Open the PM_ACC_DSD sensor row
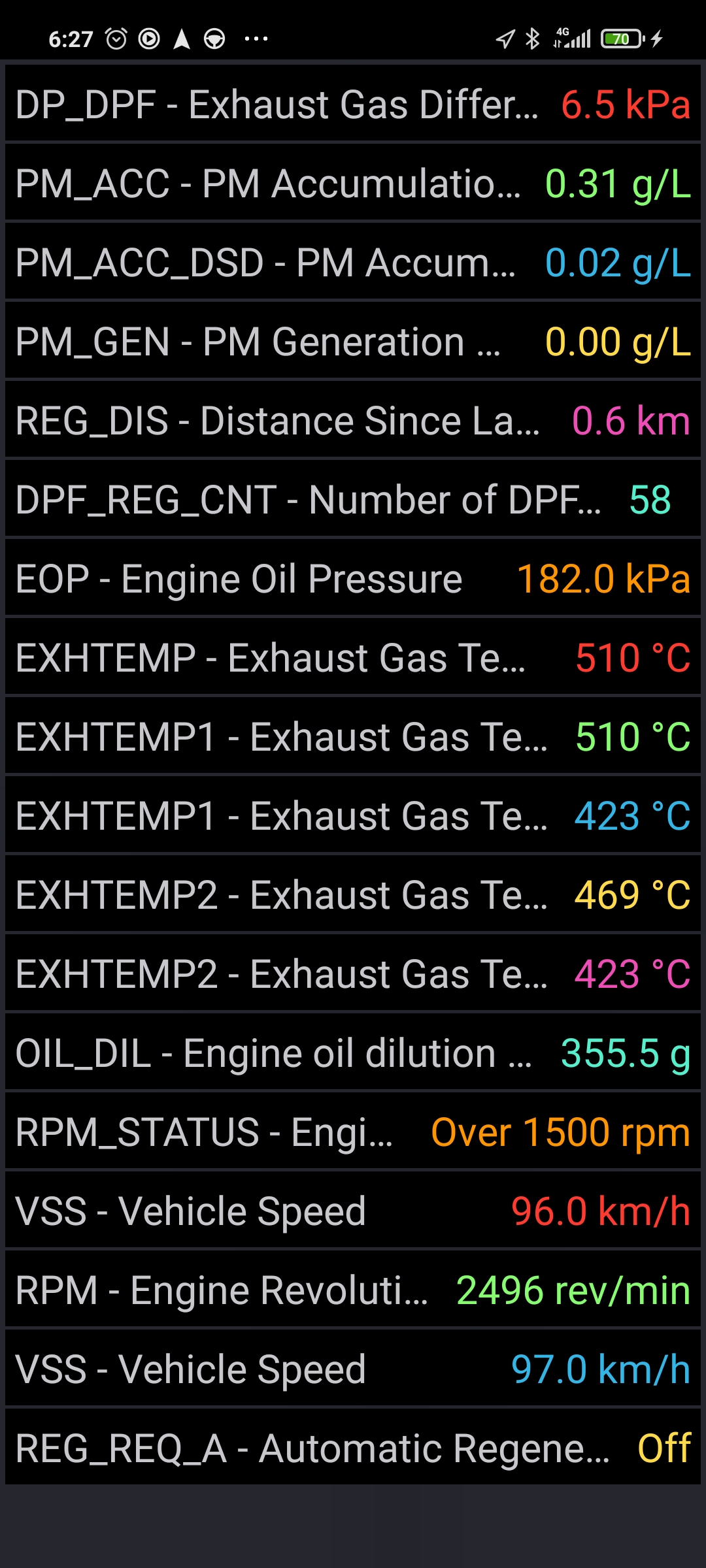Image resolution: width=706 pixels, height=1568 pixels. [x=353, y=263]
